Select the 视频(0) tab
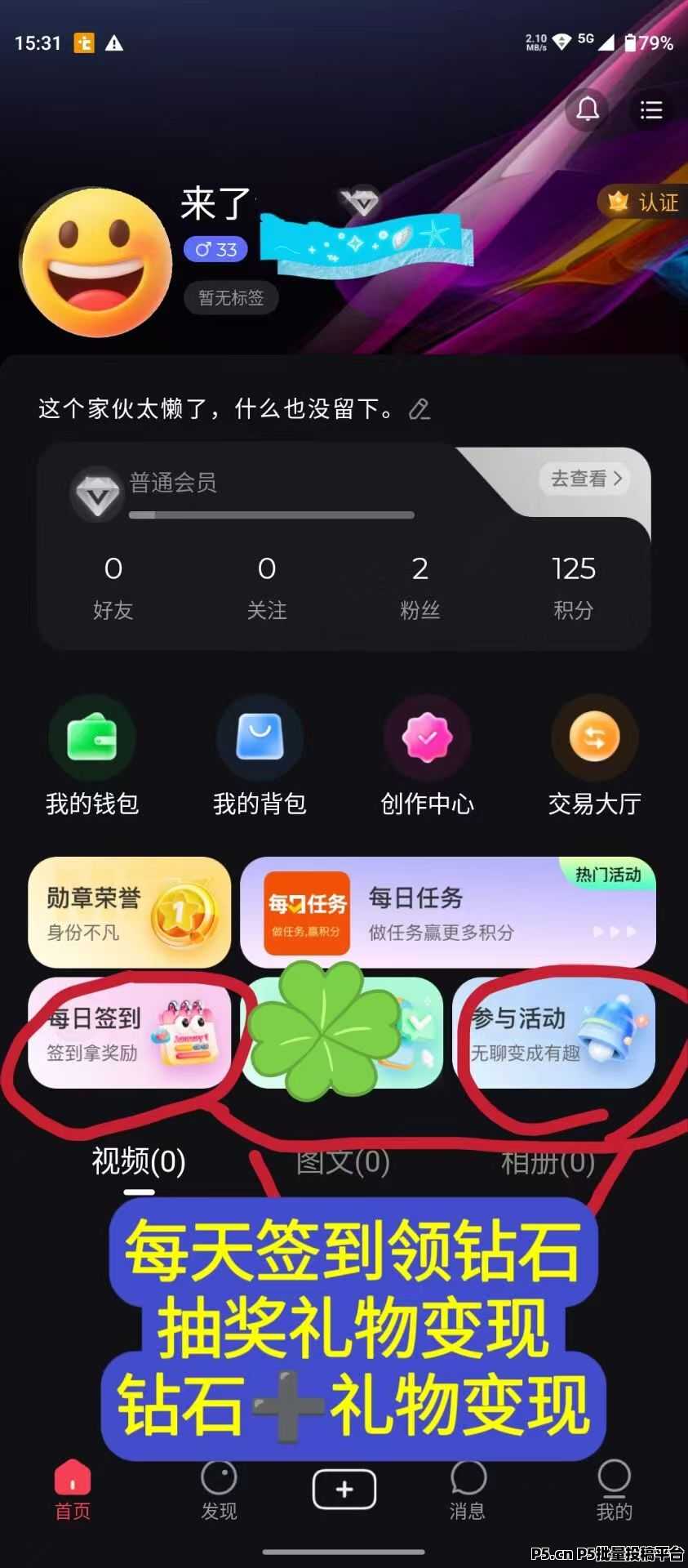688x1568 pixels. coord(136,1161)
